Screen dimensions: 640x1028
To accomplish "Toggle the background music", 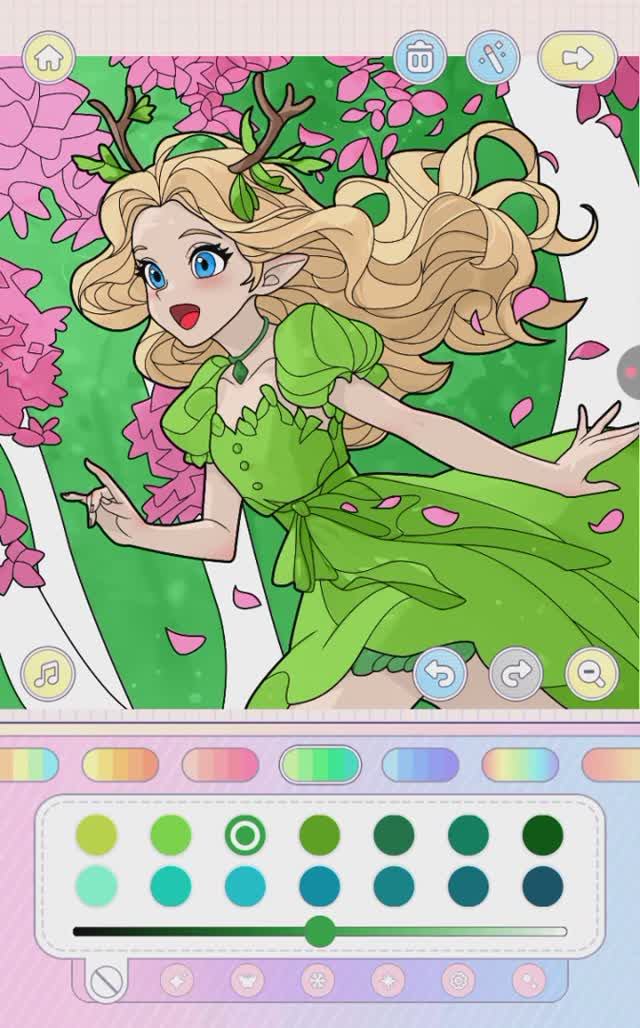I will (x=47, y=674).
